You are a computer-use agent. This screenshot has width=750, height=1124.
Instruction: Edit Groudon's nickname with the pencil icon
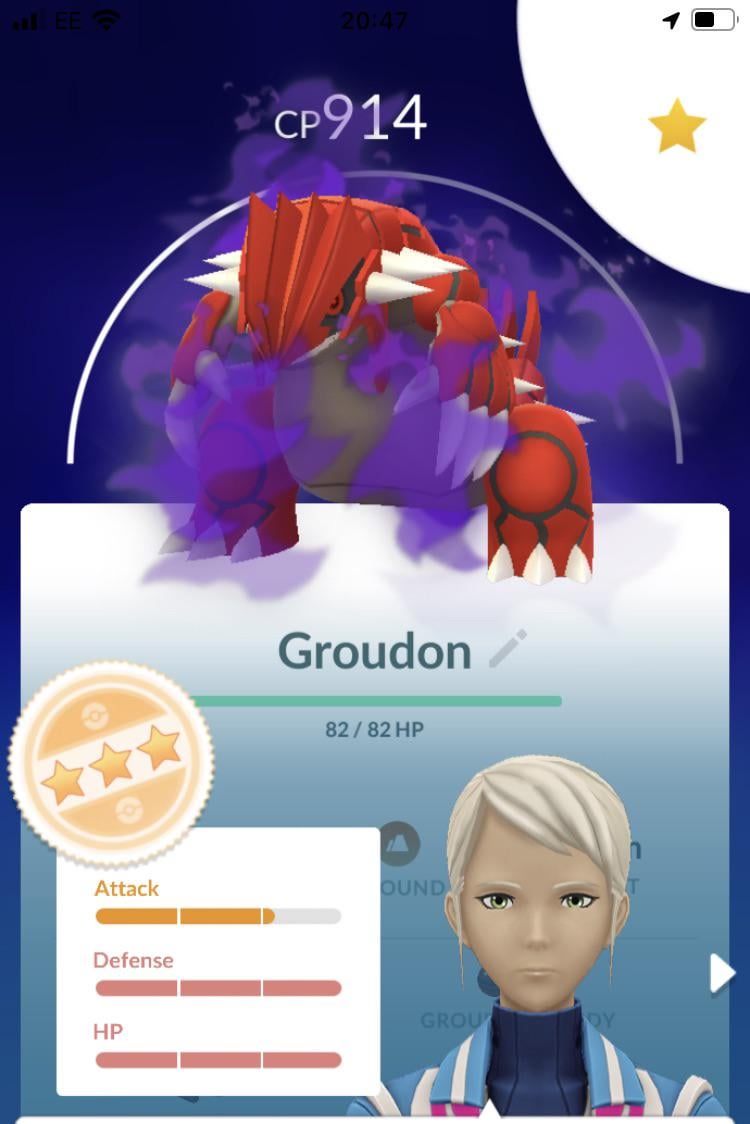pyautogui.click(x=508, y=650)
